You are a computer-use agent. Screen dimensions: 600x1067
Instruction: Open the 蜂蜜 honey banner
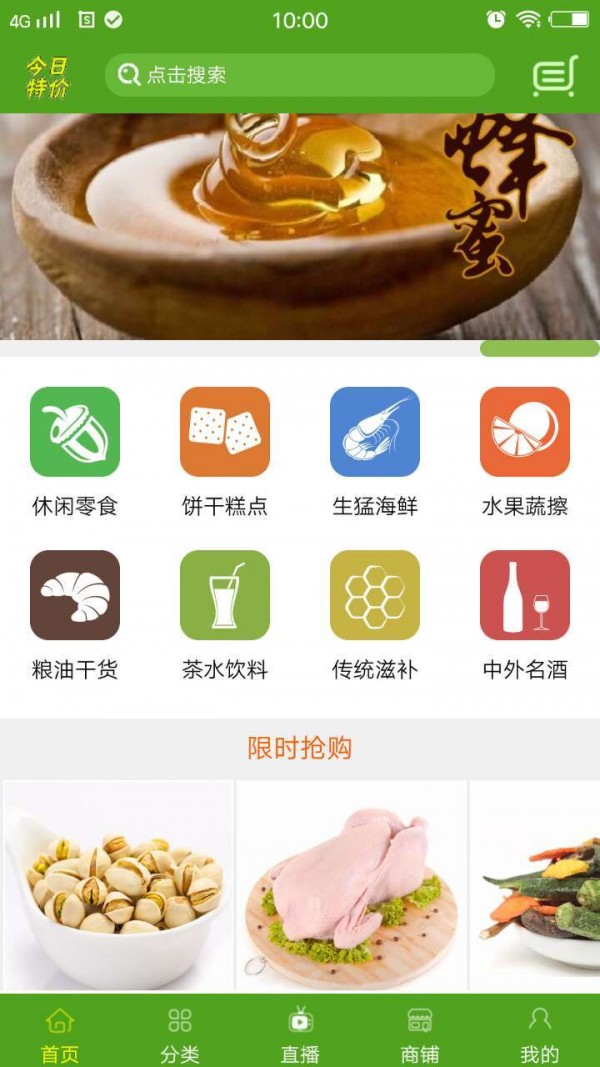click(x=299, y=226)
